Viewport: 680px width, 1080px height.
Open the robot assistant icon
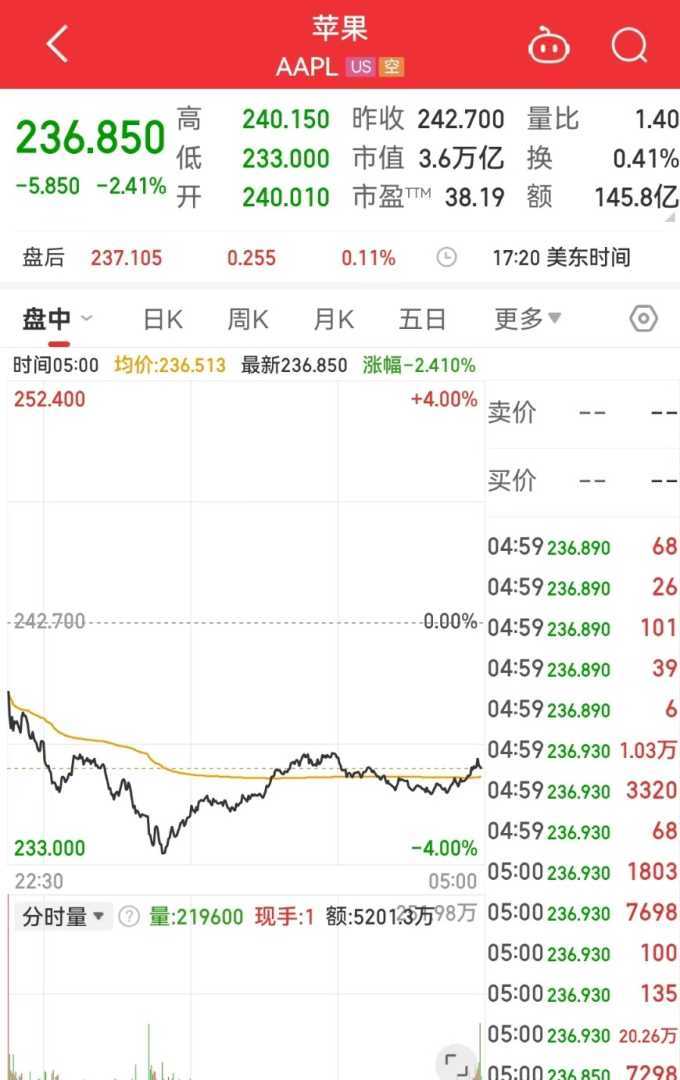point(548,45)
